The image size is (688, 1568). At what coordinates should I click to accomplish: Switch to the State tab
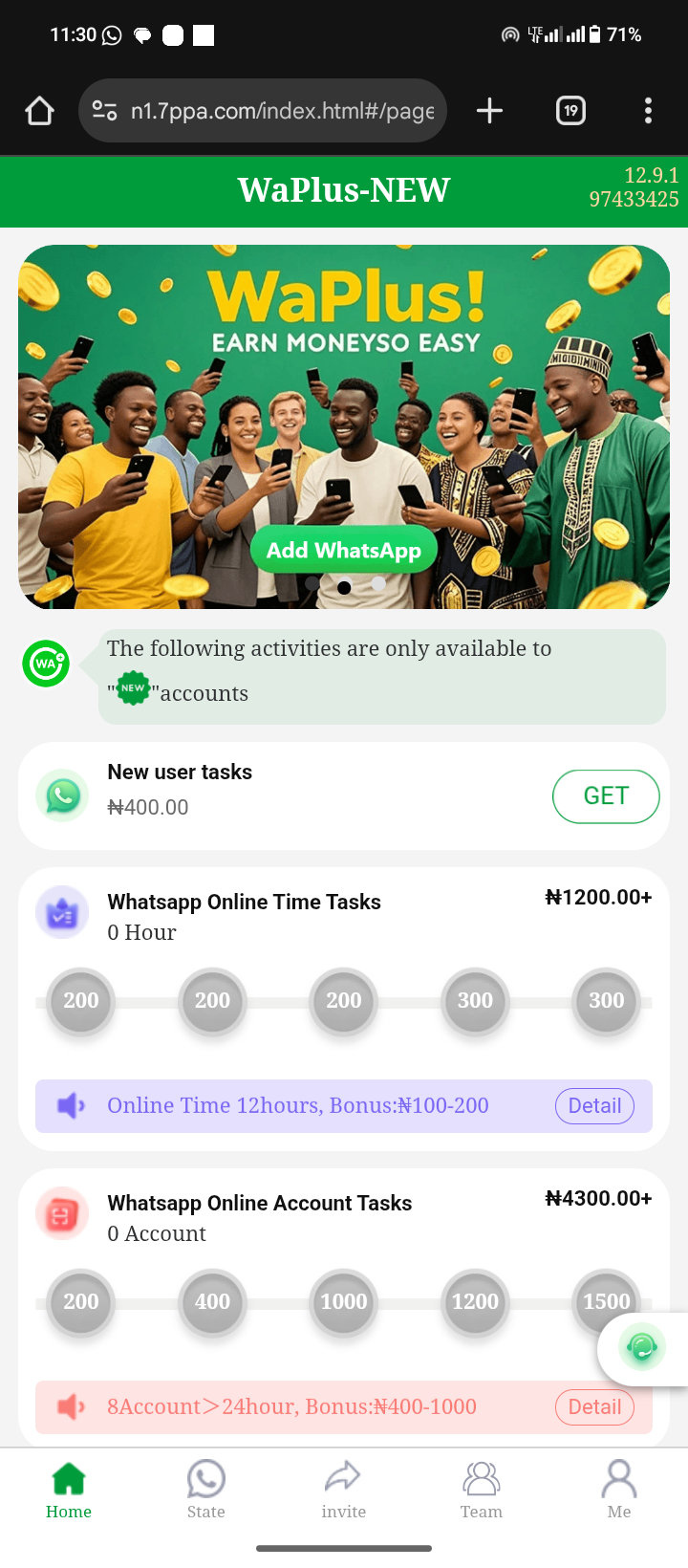(206, 1490)
